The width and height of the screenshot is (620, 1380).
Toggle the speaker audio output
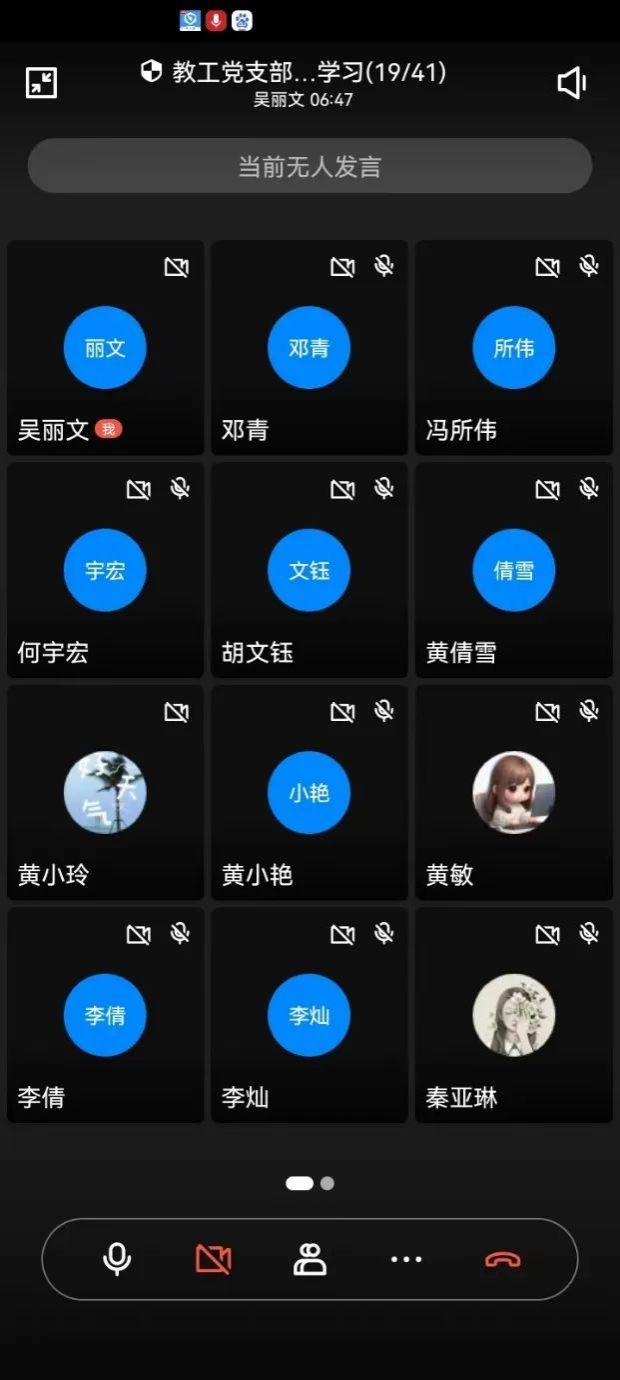click(x=571, y=83)
